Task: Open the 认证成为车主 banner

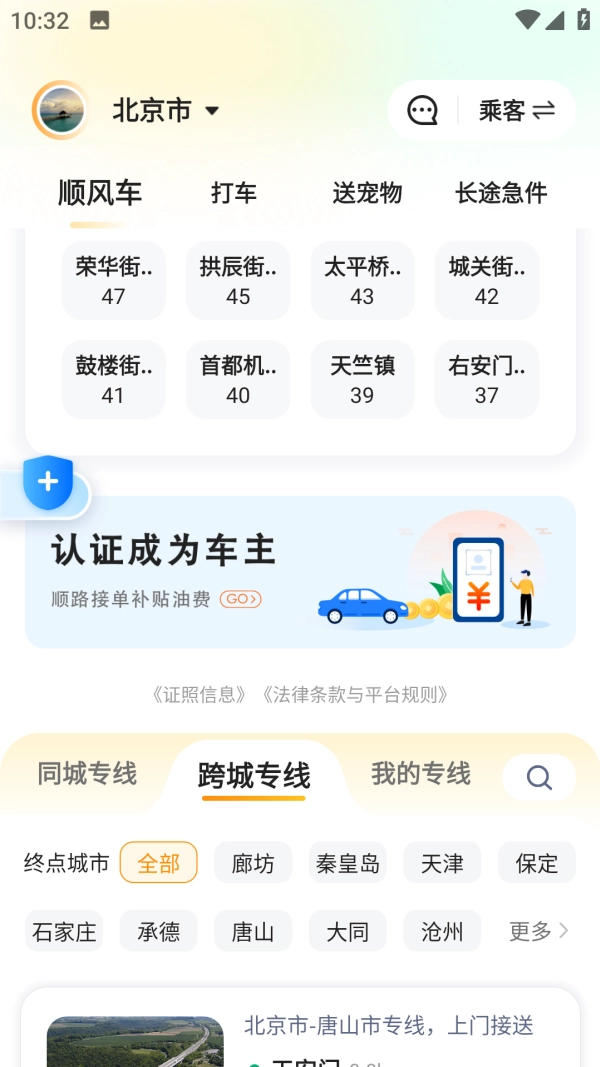Action: click(300, 572)
